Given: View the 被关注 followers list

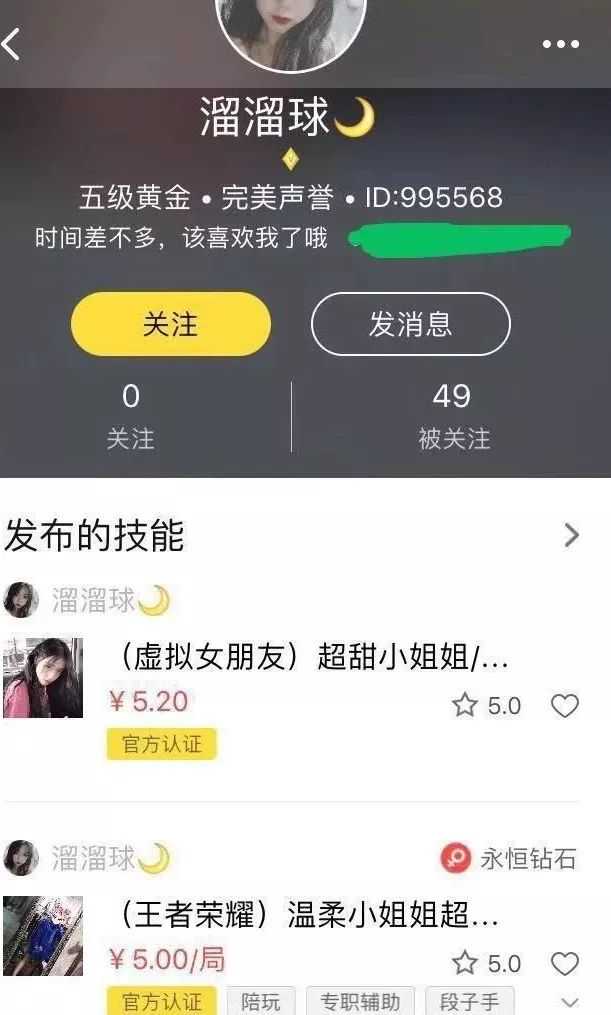Looking at the screenshot, I should pyautogui.click(x=453, y=416).
